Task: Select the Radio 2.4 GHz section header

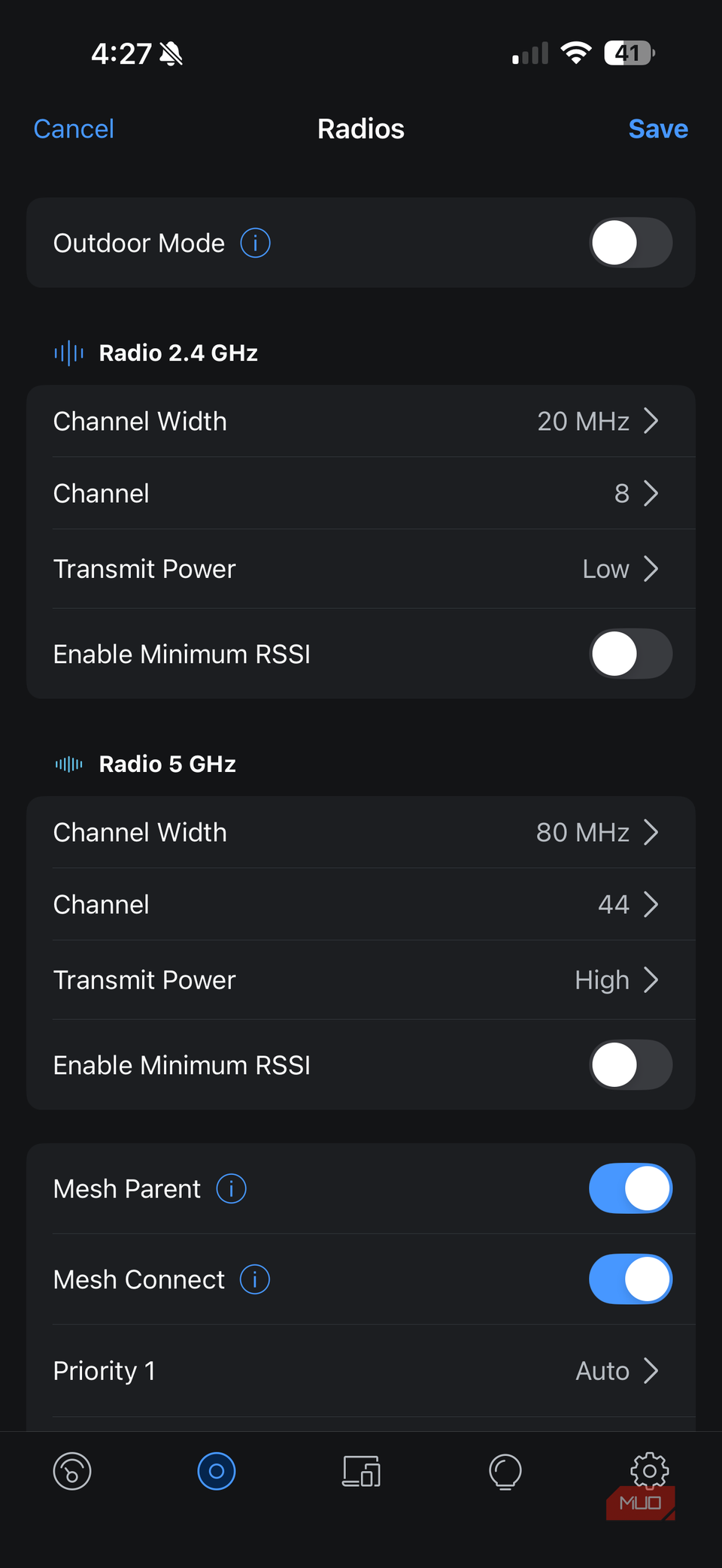Action: pyautogui.click(x=178, y=353)
